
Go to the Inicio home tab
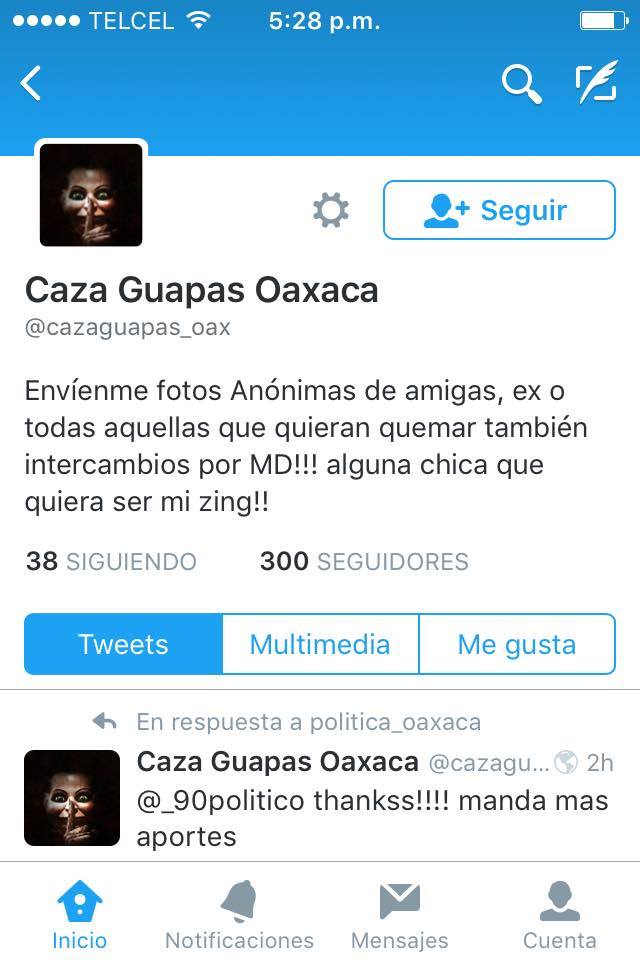click(x=79, y=914)
